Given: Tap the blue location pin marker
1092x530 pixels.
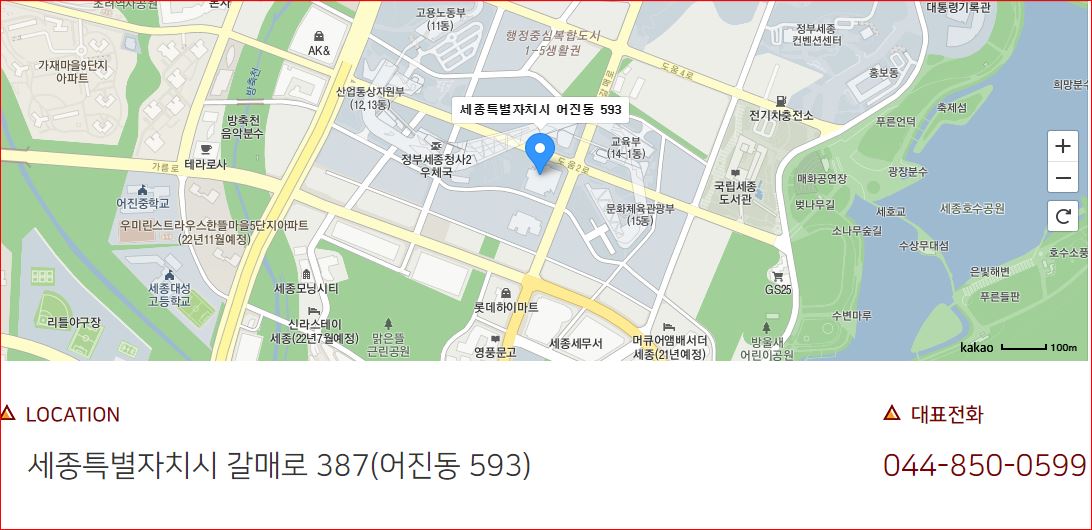Looking at the screenshot, I should pos(540,152).
